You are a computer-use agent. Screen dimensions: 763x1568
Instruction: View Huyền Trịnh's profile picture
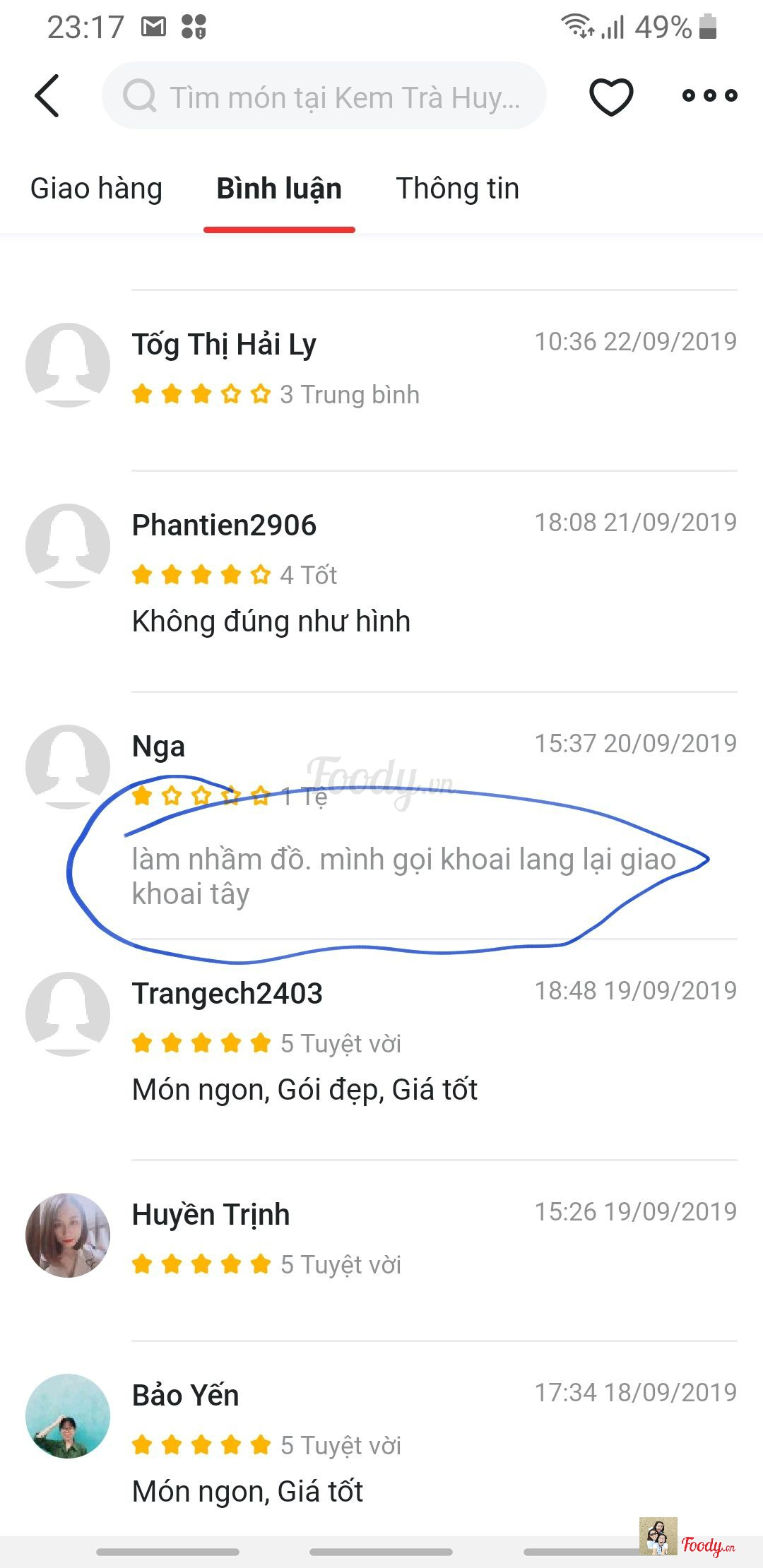click(x=68, y=1235)
